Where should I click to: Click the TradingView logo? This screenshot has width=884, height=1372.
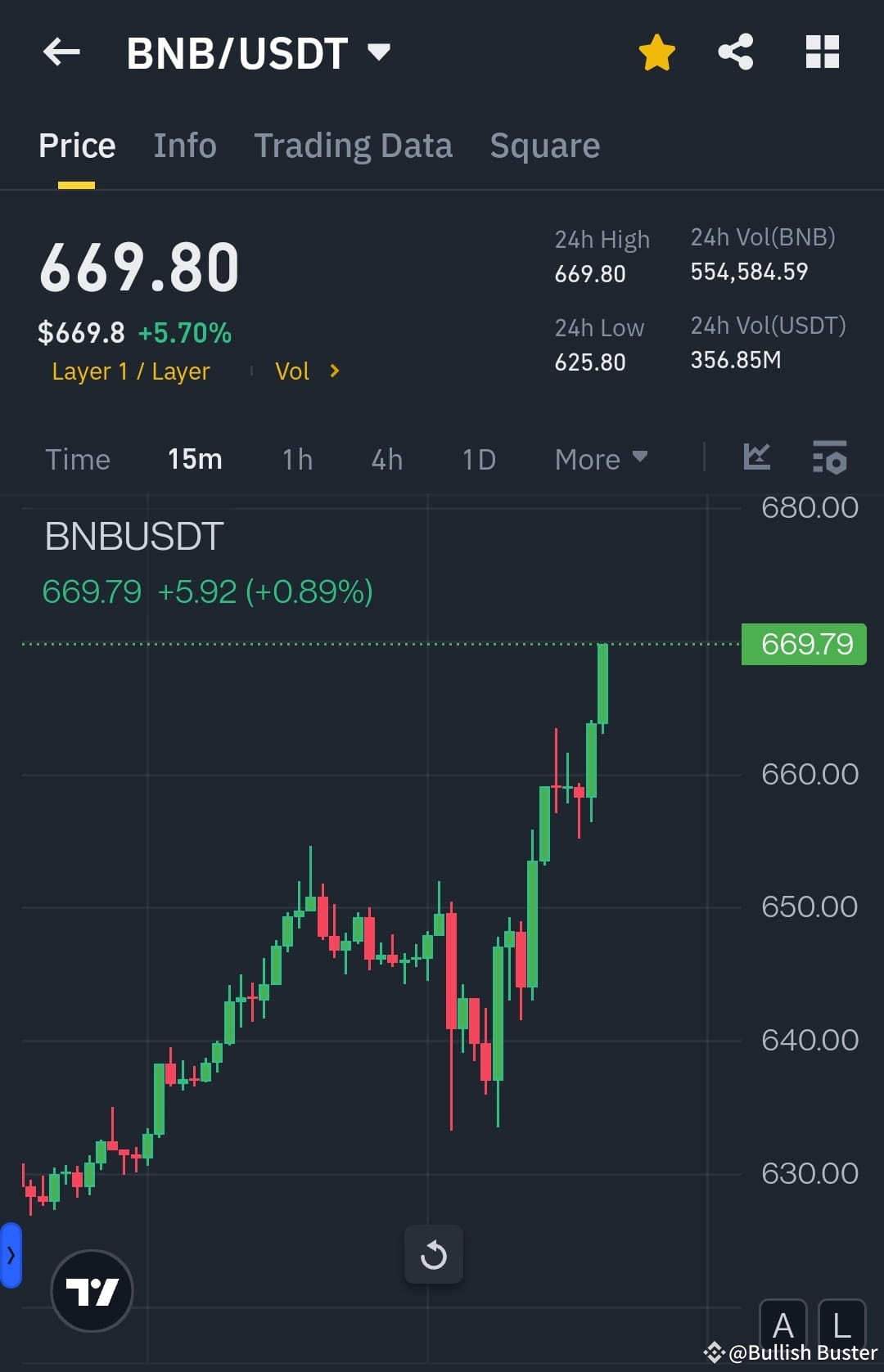click(x=92, y=1289)
